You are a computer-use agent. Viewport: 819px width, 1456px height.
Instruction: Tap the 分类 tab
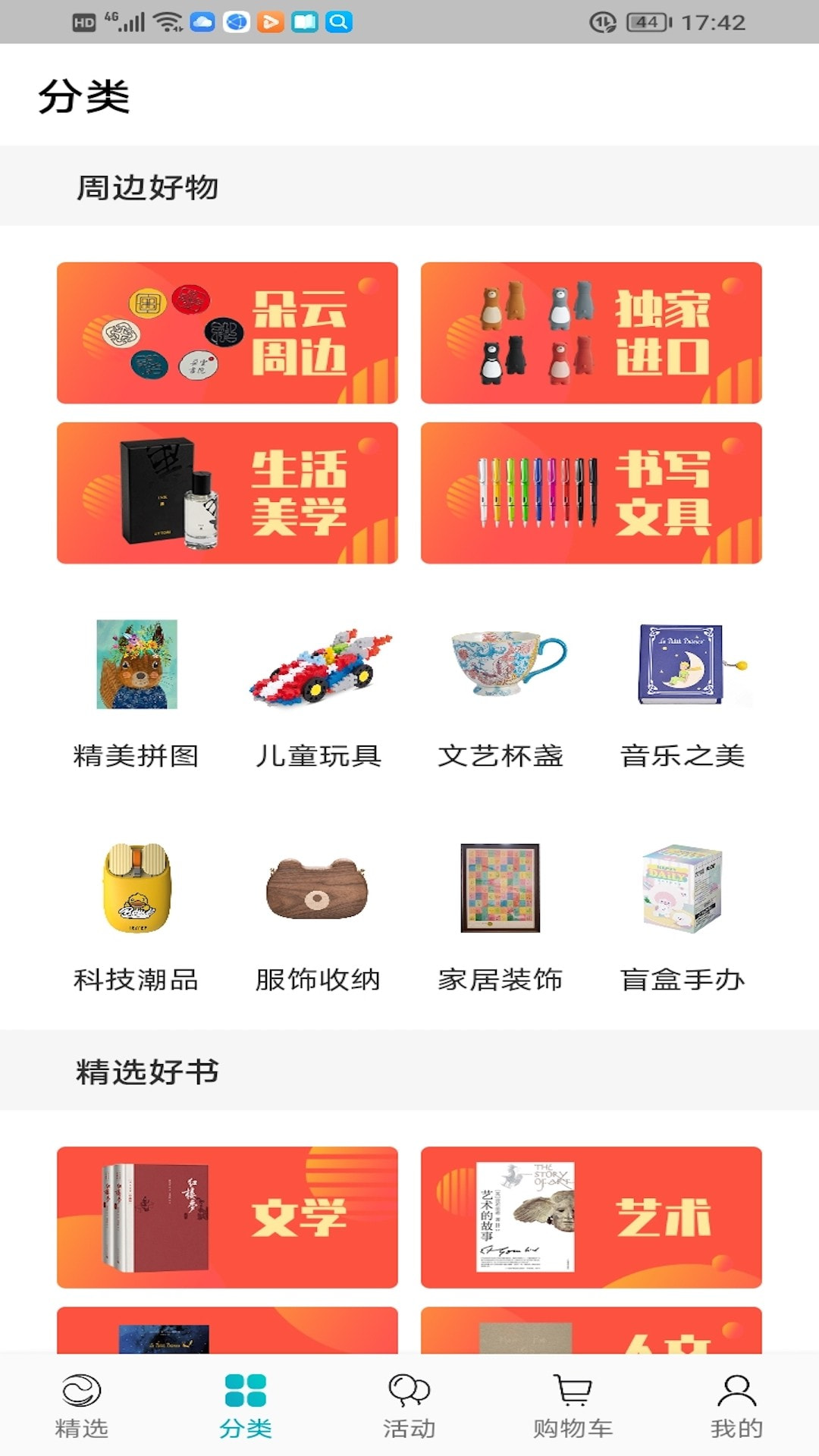coord(246,1405)
